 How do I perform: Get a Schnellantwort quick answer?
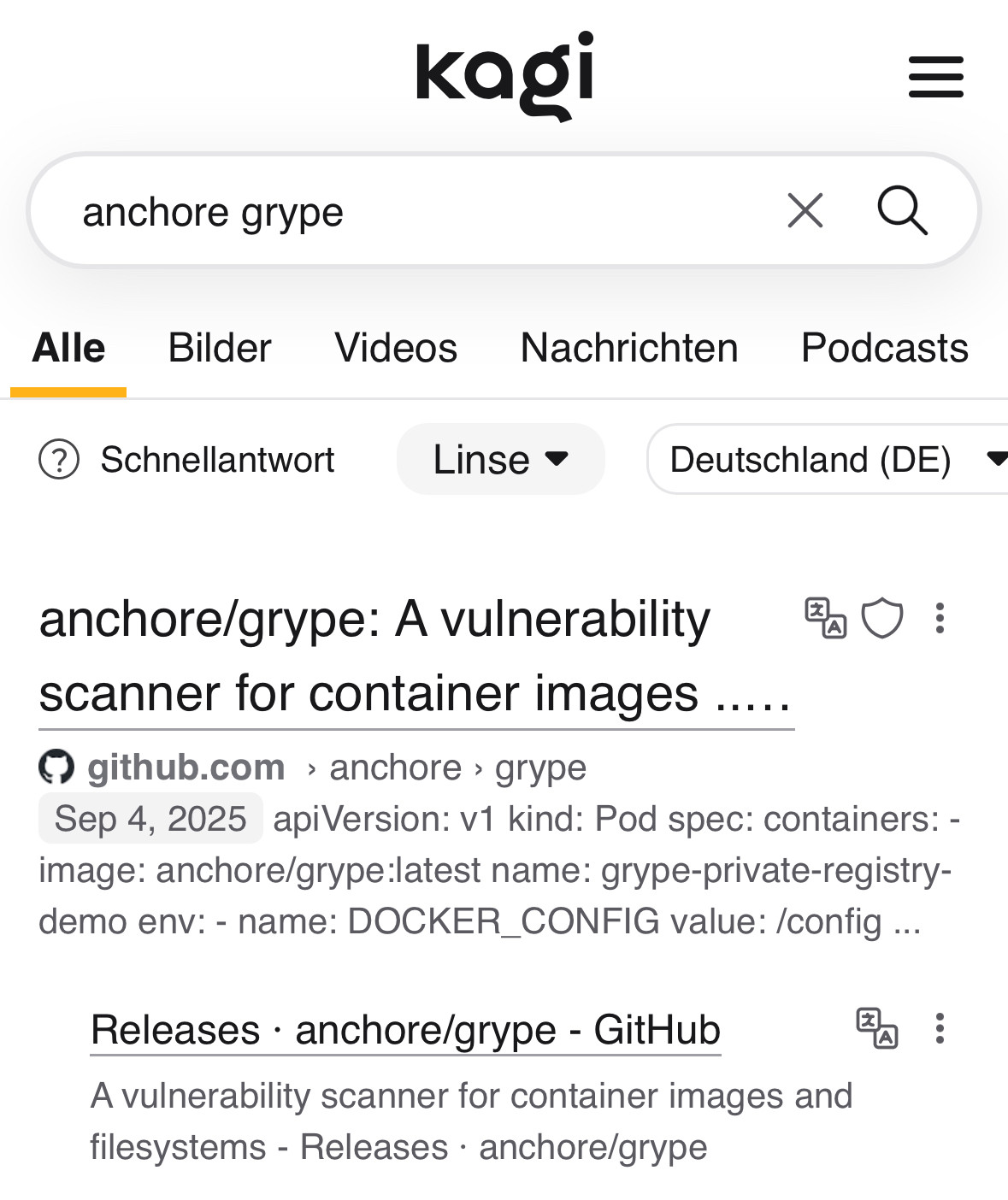[187, 460]
